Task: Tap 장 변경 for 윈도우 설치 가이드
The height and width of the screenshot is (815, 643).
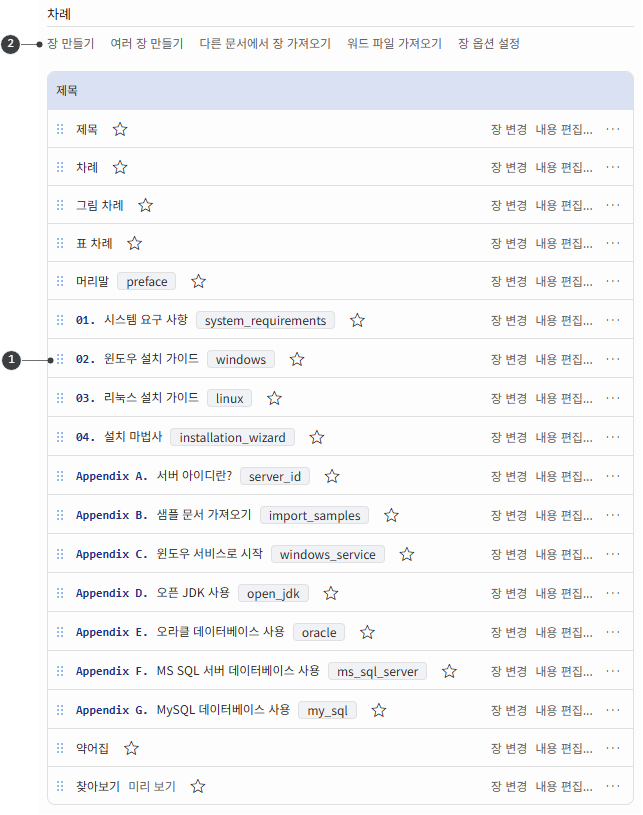Action: coord(508,359)
